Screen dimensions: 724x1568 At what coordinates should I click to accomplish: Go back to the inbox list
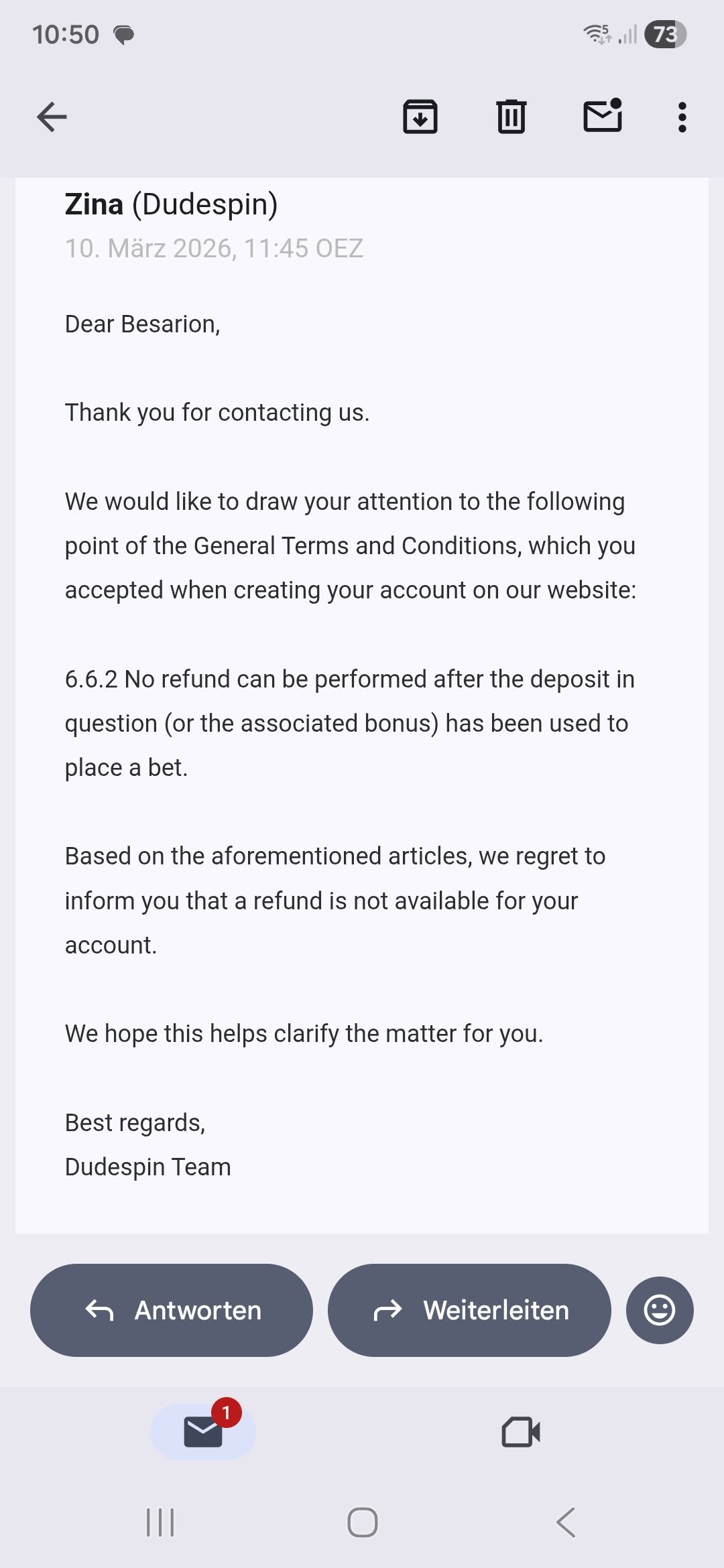point(52,117)
